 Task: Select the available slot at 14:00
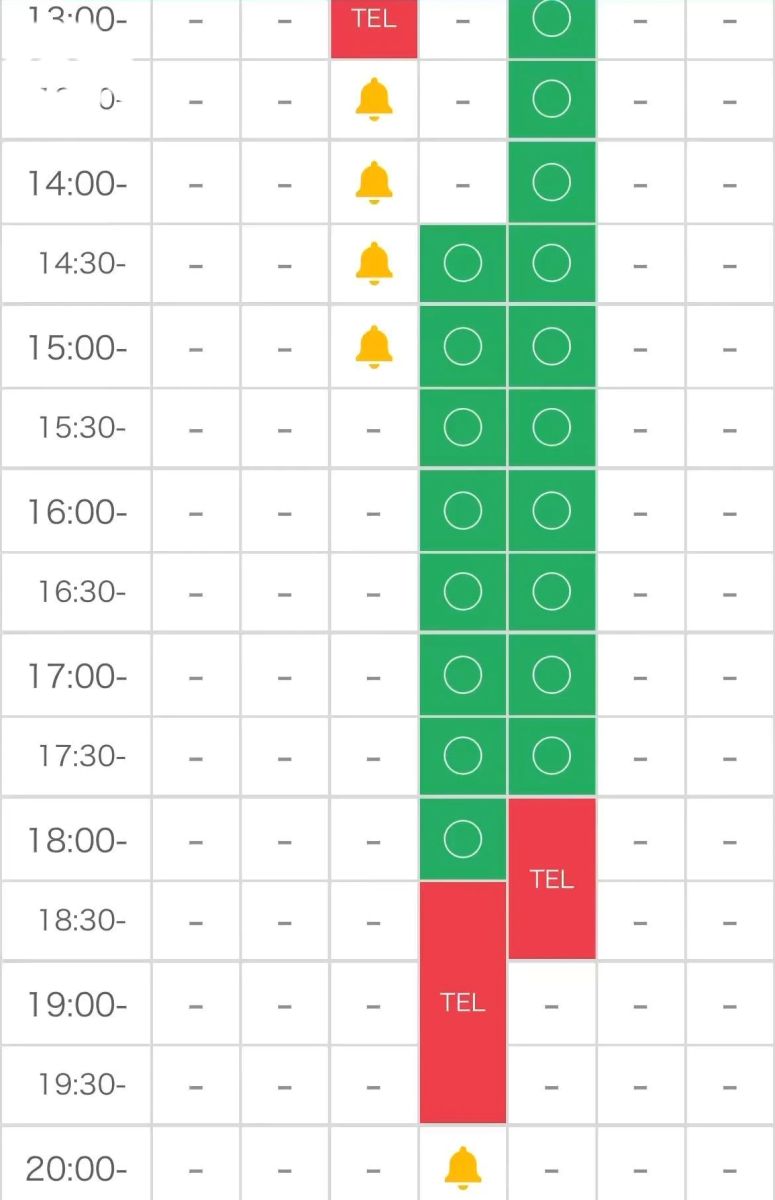point(551,182)
